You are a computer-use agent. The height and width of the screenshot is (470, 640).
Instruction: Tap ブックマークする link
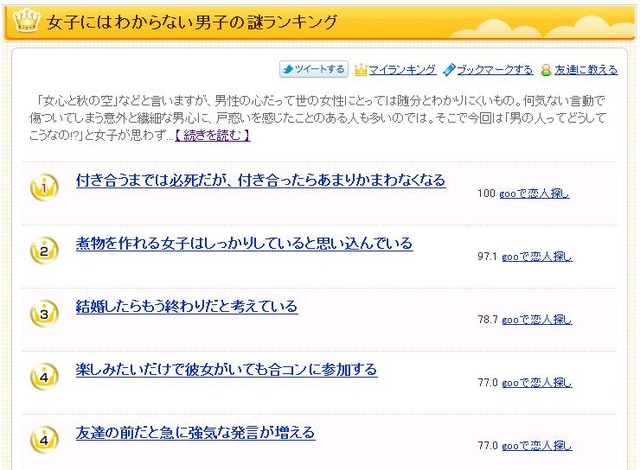(494, 70)
